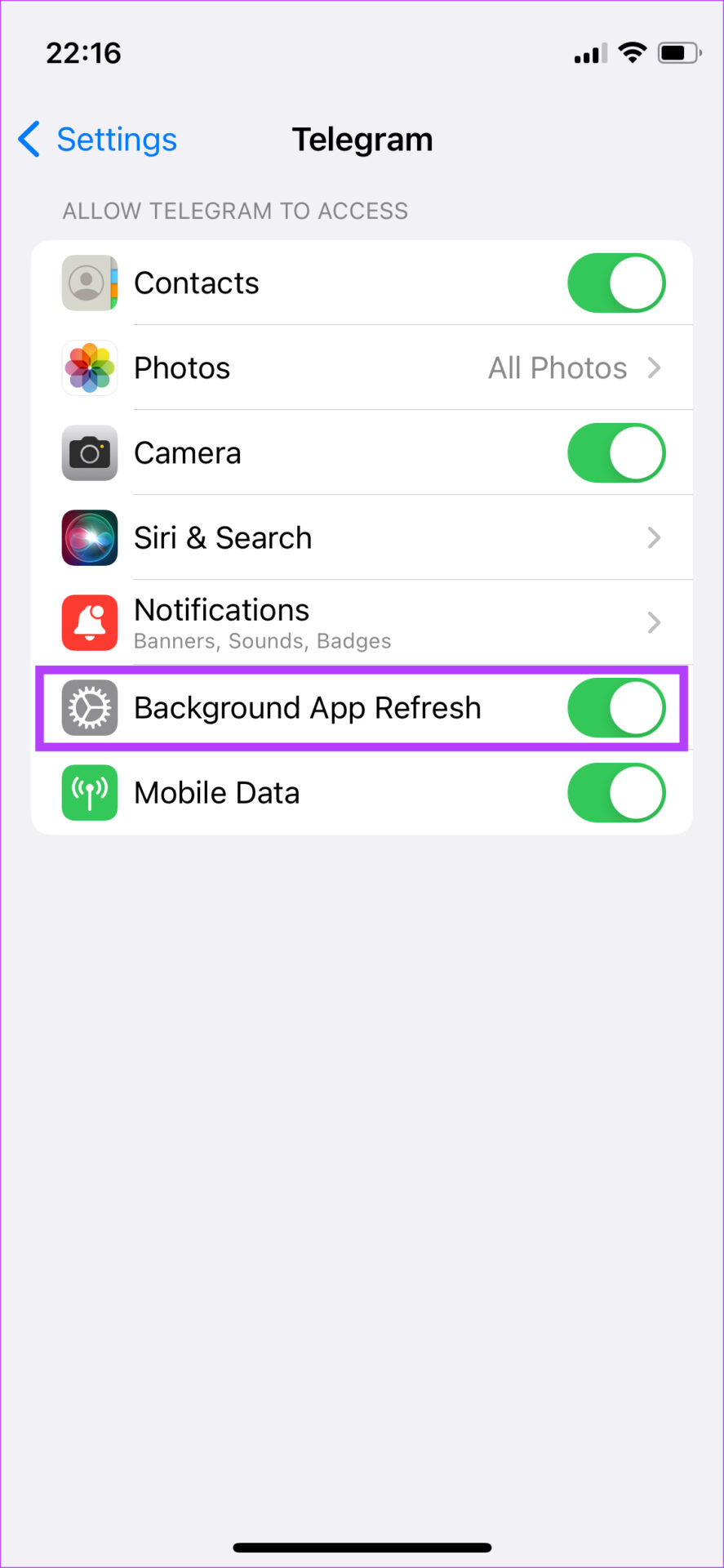Open Siri & Search settings
Viewport: 724px width, 1568px height.
pos(362,538)
